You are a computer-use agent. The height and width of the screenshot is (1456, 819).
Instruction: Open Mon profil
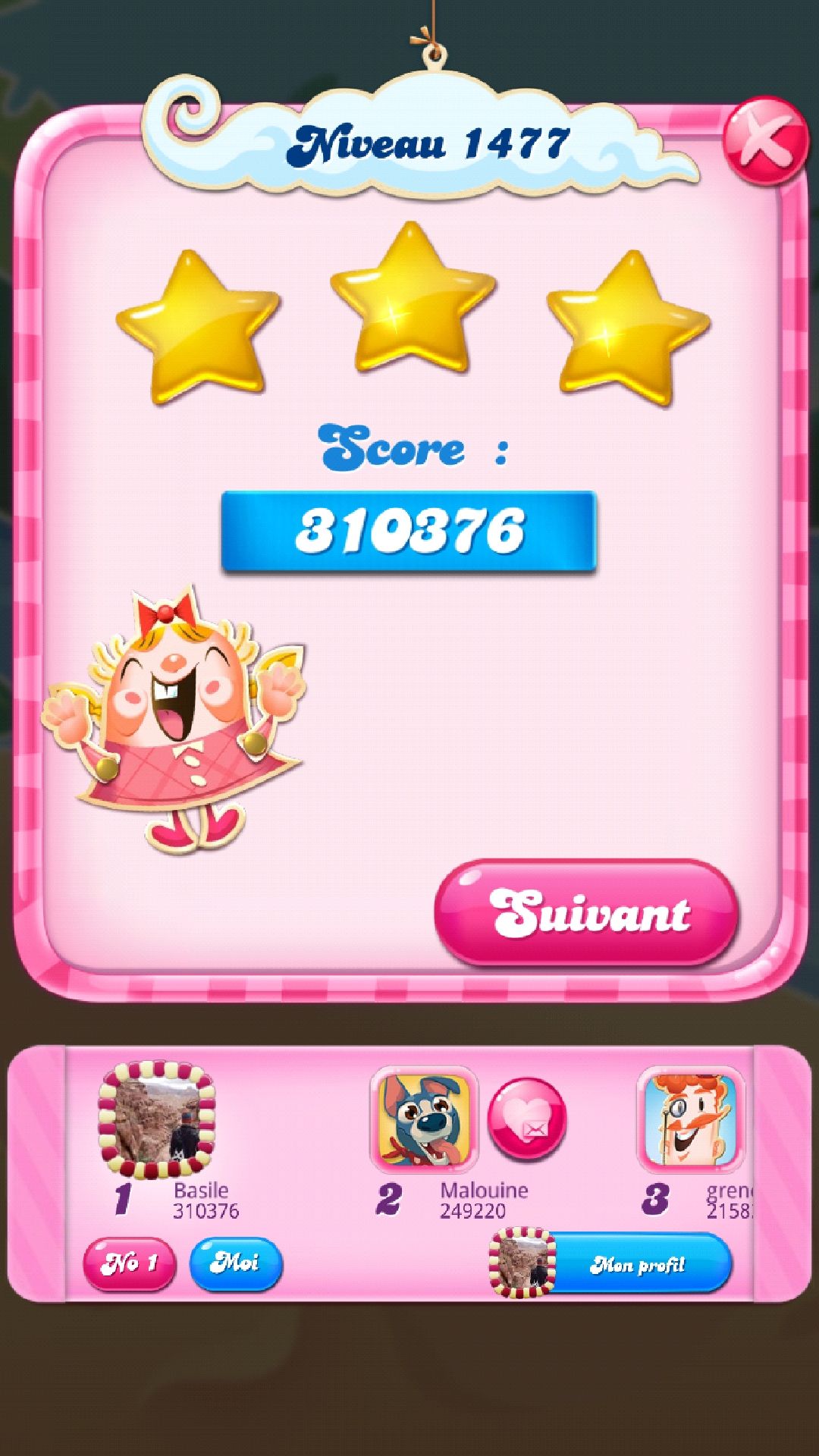coord(637,1264)
